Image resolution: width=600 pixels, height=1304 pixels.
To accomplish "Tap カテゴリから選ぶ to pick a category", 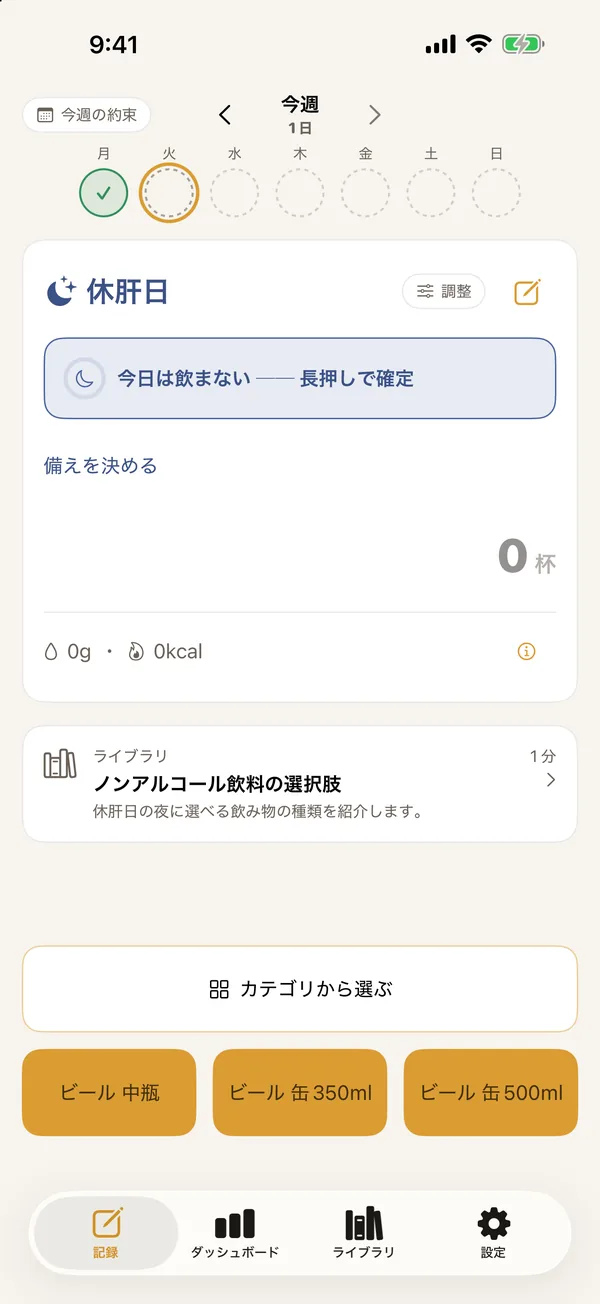I will pos(300,989).
